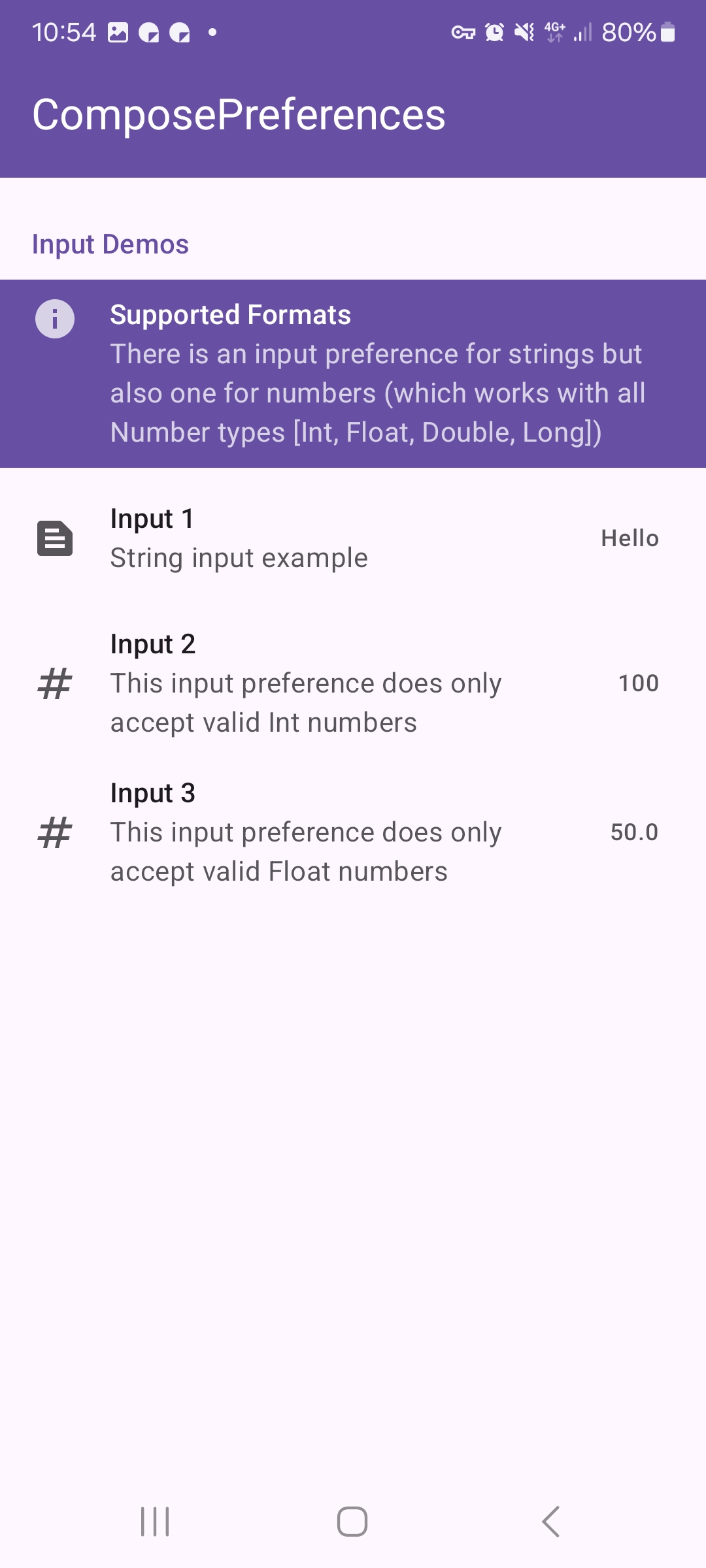Tap the Hello value of Input 1

coord(630,538)
